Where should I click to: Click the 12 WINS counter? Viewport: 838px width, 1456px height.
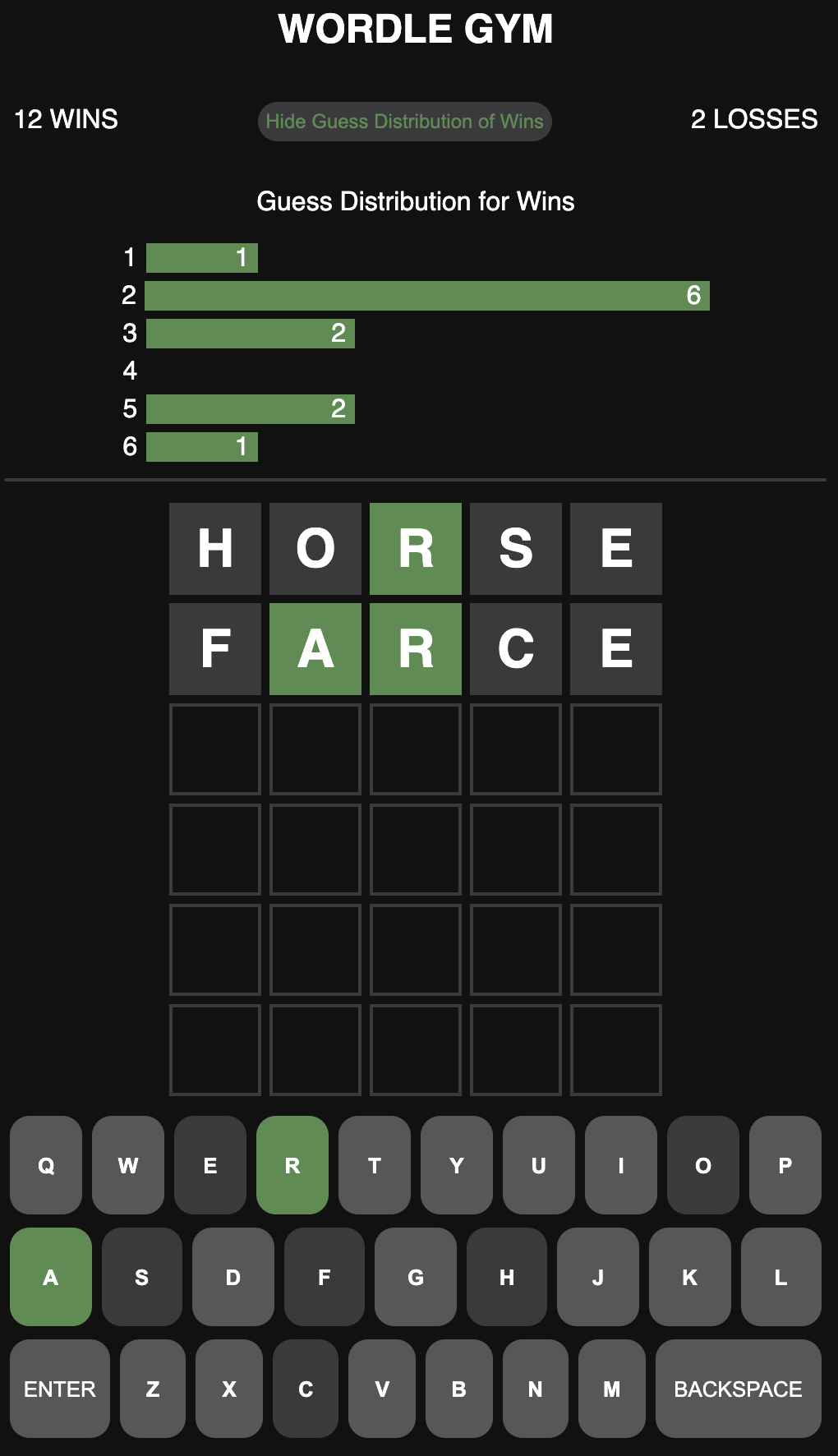pyautogui.click(x=66, y=120)
